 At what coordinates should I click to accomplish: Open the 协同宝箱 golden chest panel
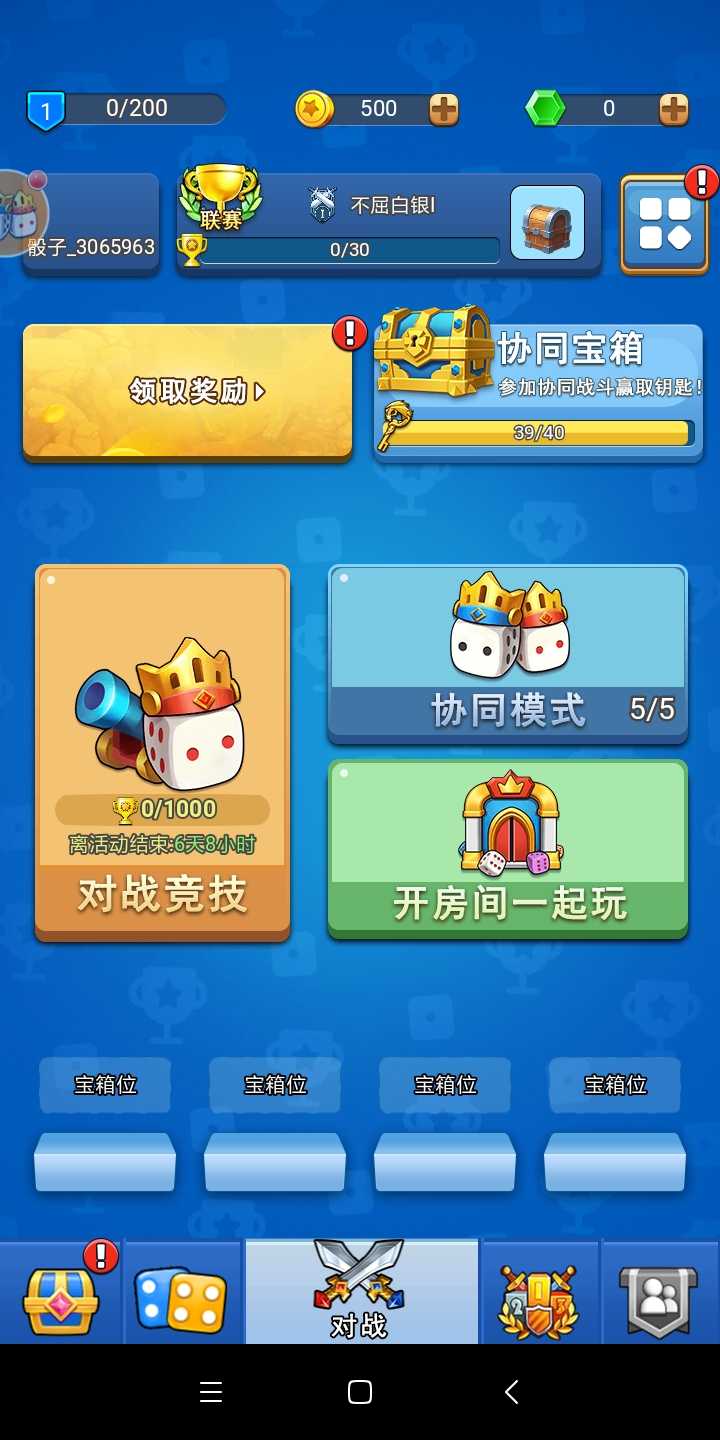pos(538,390)
